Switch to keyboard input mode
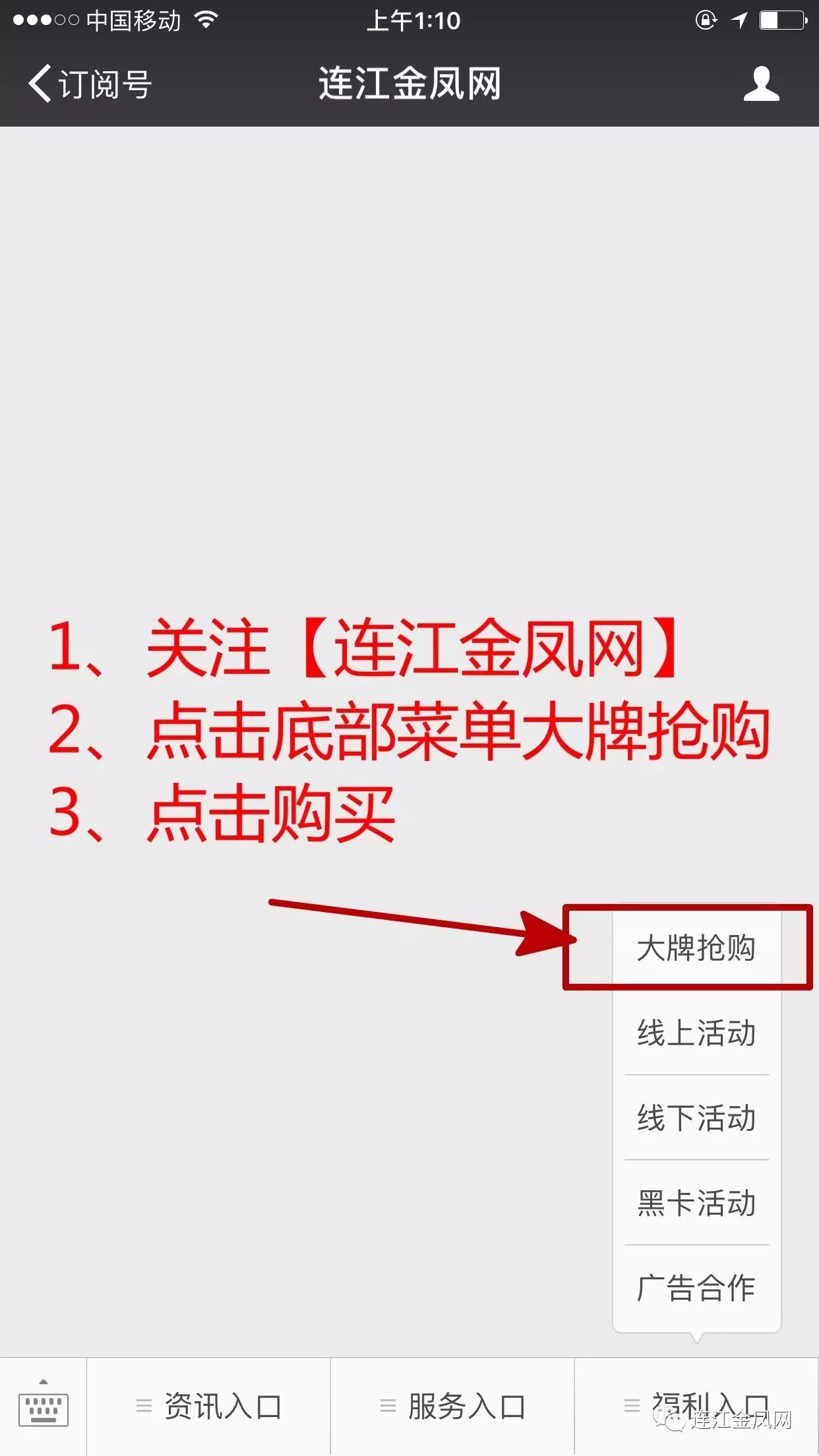The width and height of the screenshot is (819, 1456). click(x=44, y=1407)
